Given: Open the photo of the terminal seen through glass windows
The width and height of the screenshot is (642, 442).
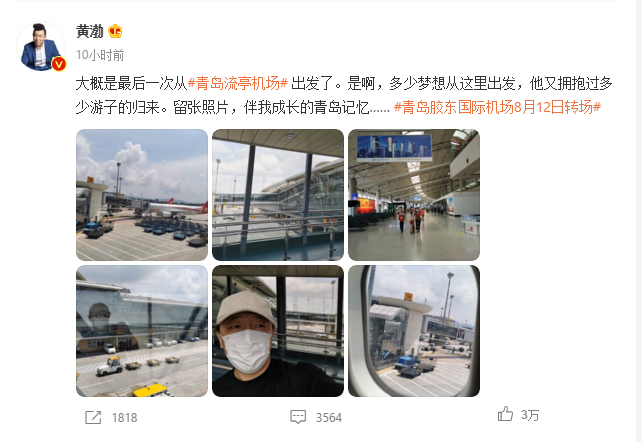Looking at the screenshot, I should coord(277,194).
